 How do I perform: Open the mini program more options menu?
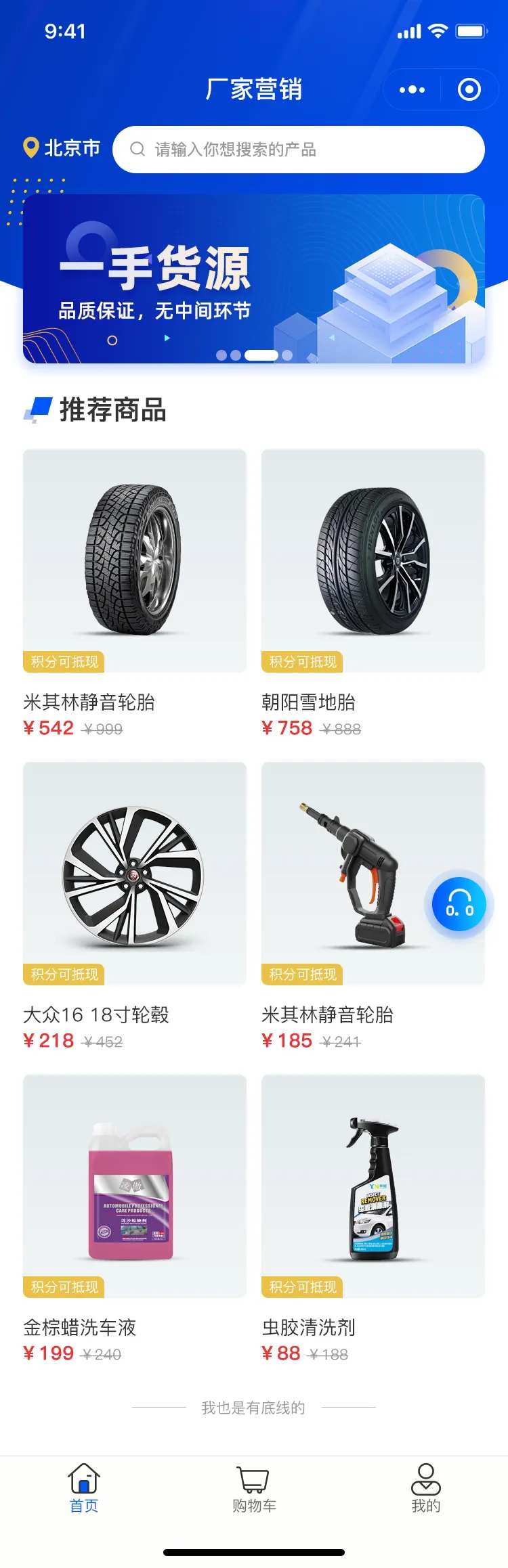point(412,89)
